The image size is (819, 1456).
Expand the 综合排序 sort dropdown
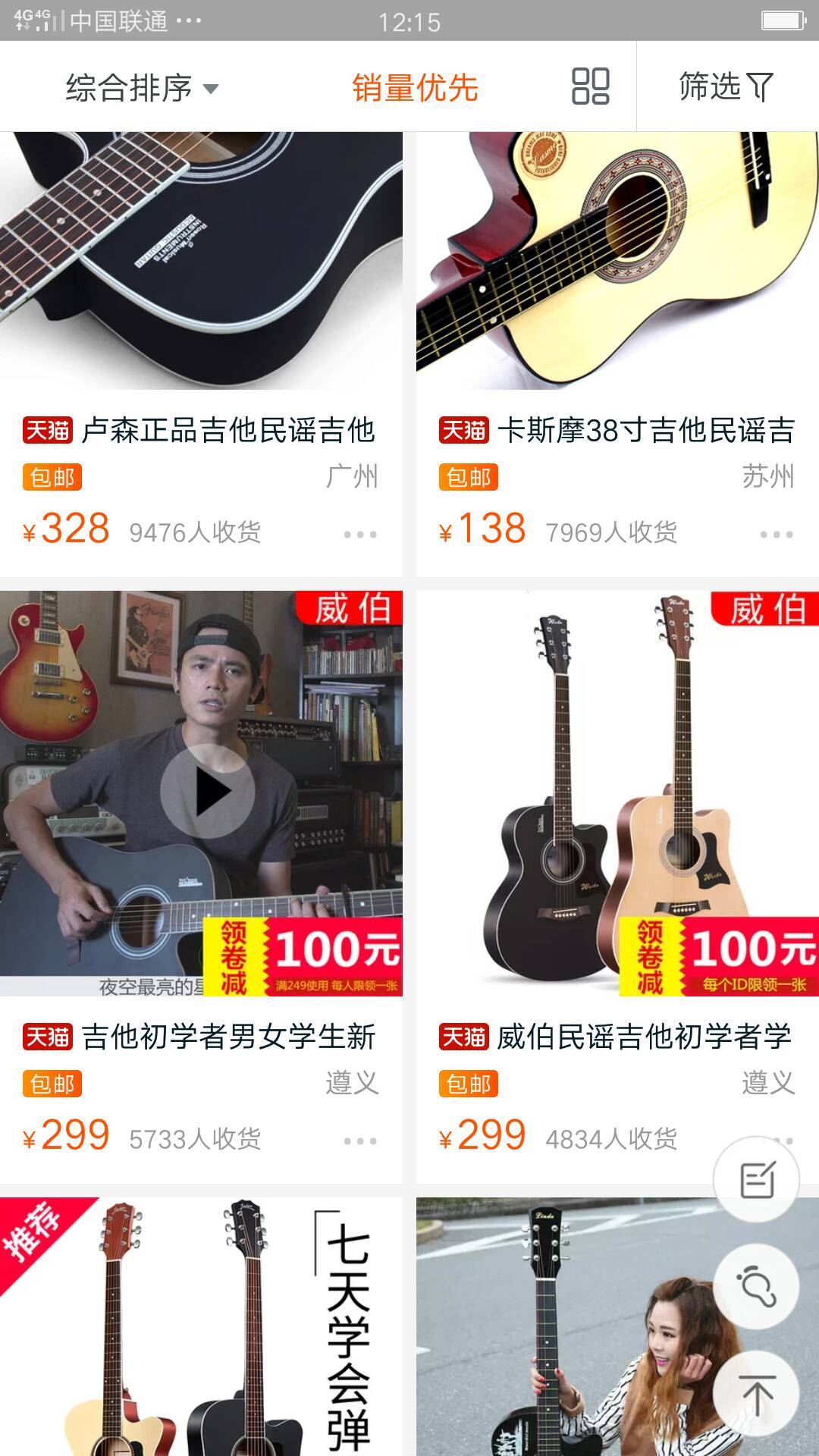(142, 88)
